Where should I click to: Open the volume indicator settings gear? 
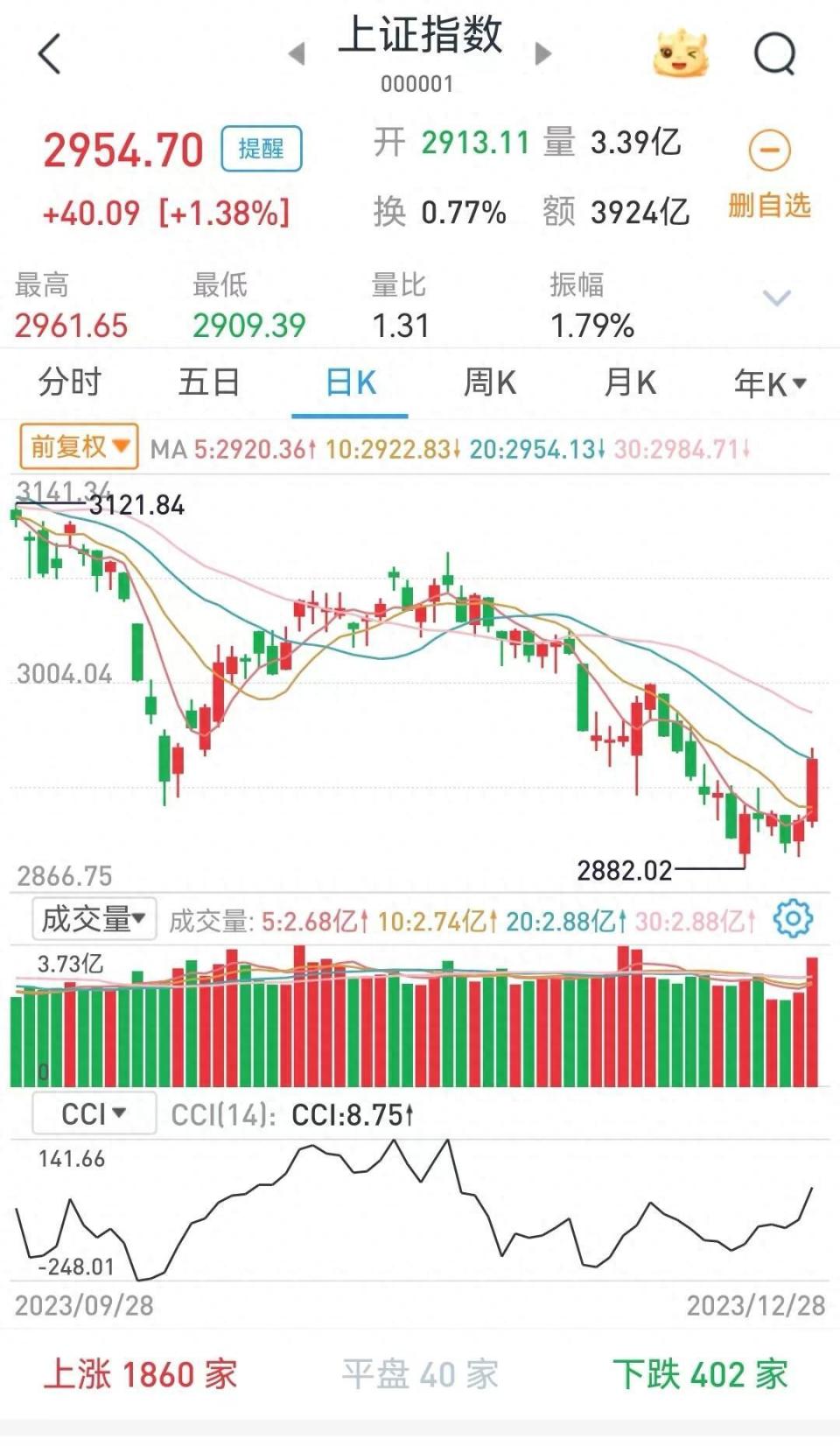792,917
